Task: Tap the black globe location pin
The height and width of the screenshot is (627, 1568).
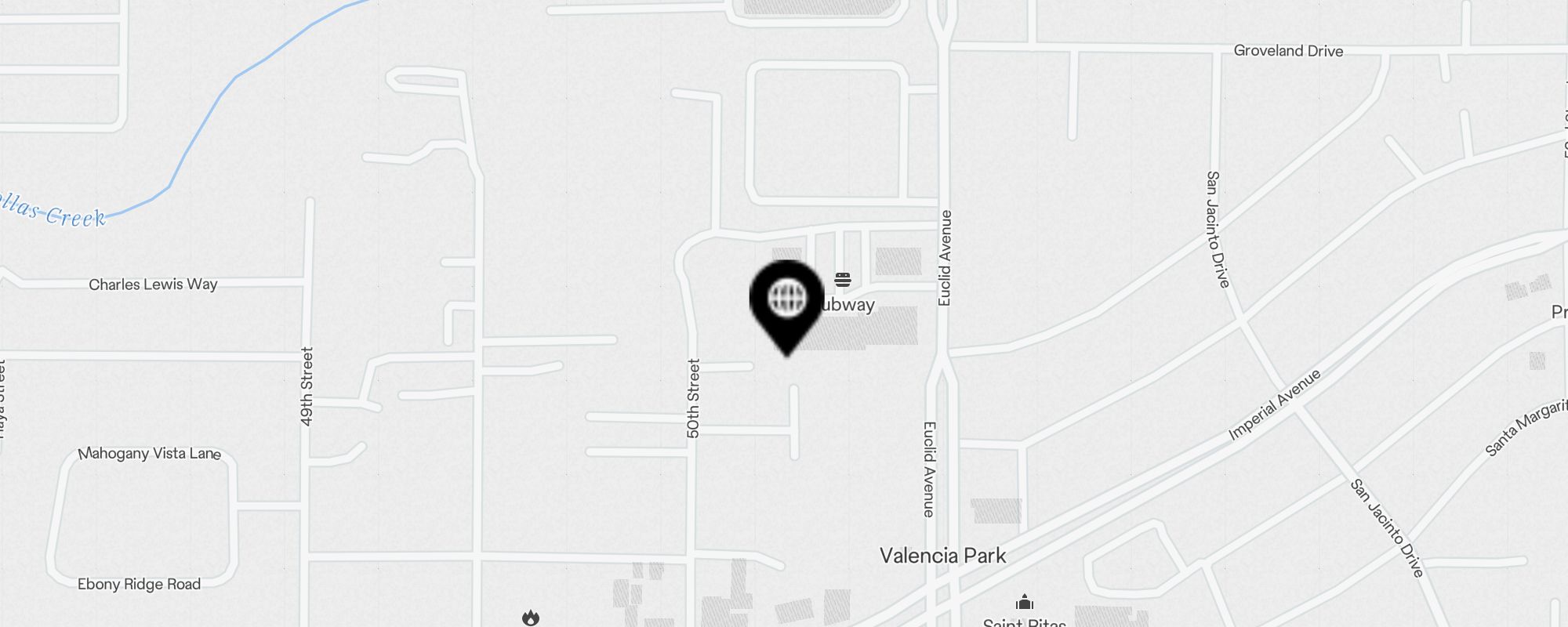Action: tap(786, 299)
